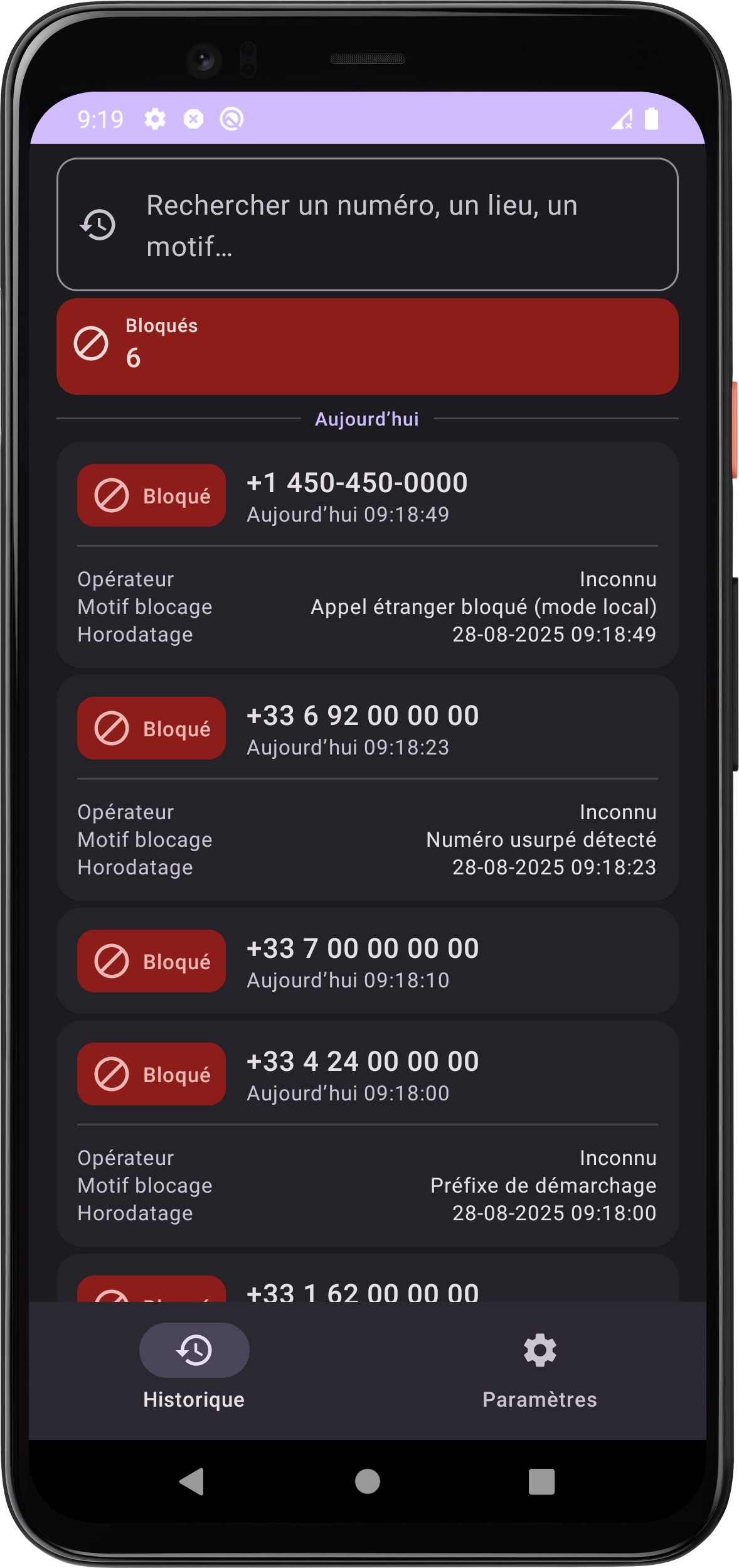The image size is (739, 1568).
Task: Open the blocked call from +33 4 24 00 00 00
Action: coord(367,1075)
